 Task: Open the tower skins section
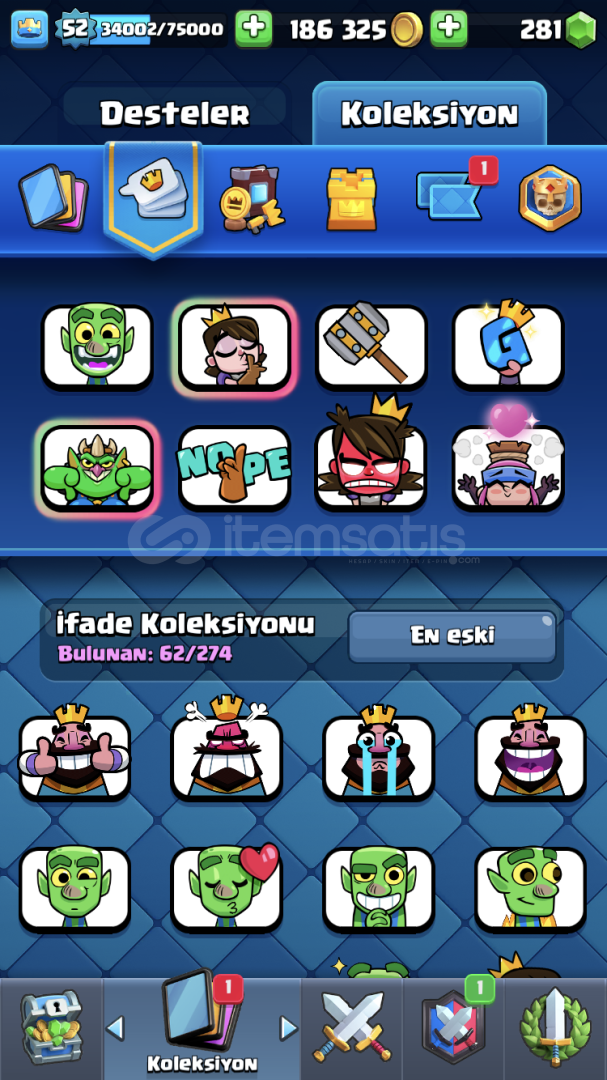pyautogui.click(x=351, y=198)
